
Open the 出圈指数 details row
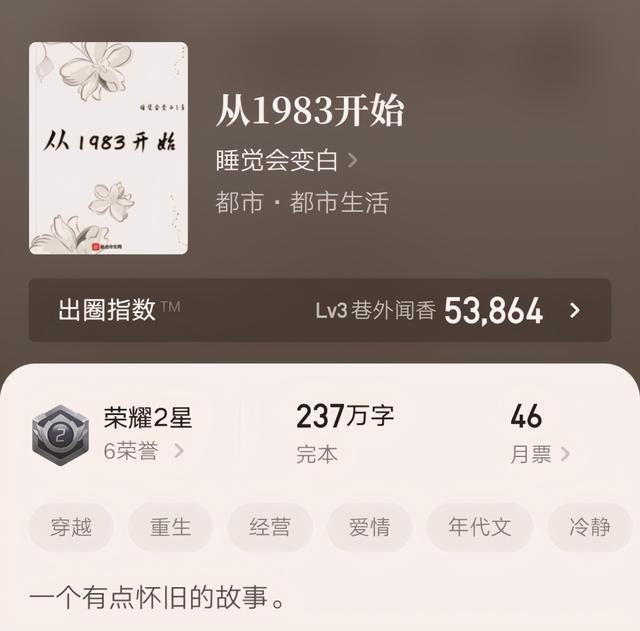click(x=319, y=310)
